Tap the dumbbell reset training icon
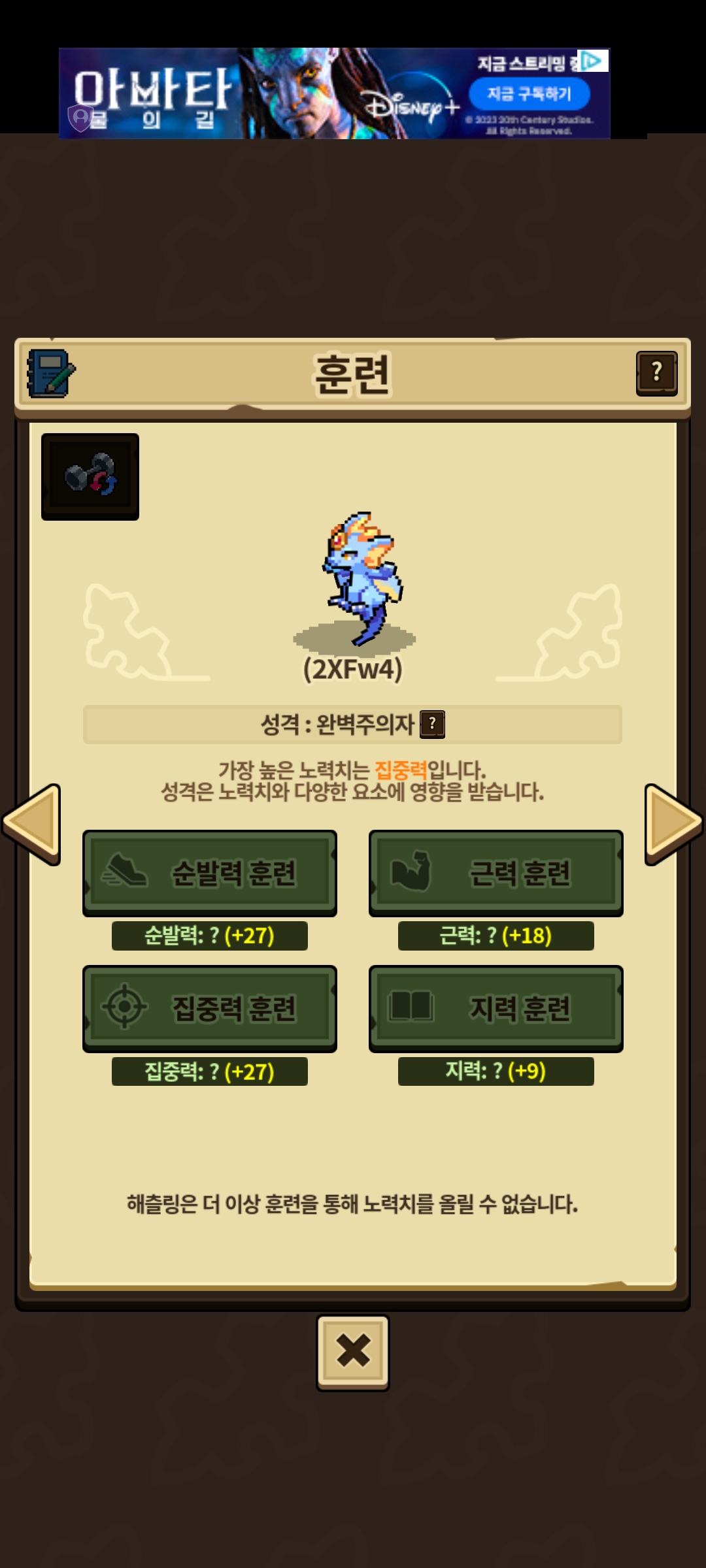706x1568 pixels. pyautogui.click(x=90, y=476)
